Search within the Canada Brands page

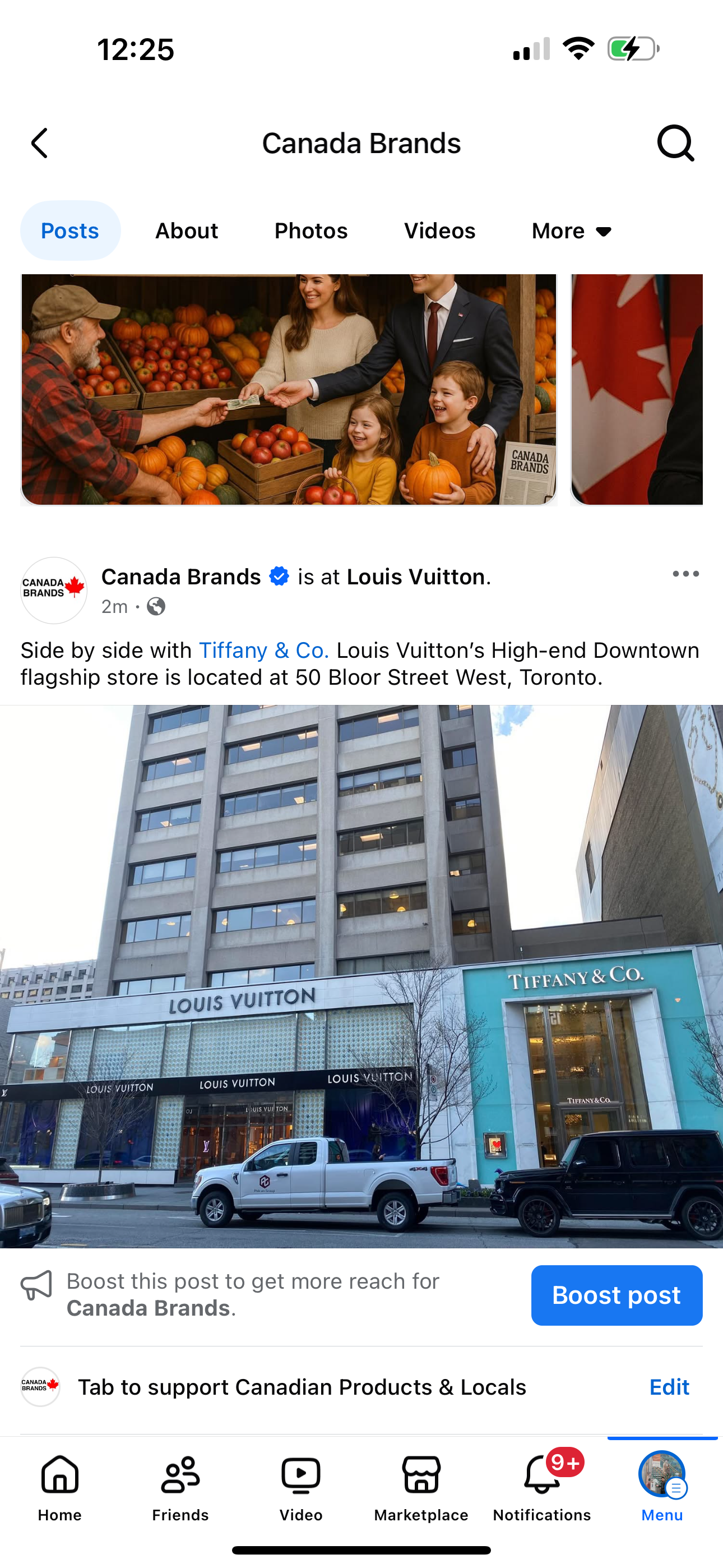[x=675, y=143]
